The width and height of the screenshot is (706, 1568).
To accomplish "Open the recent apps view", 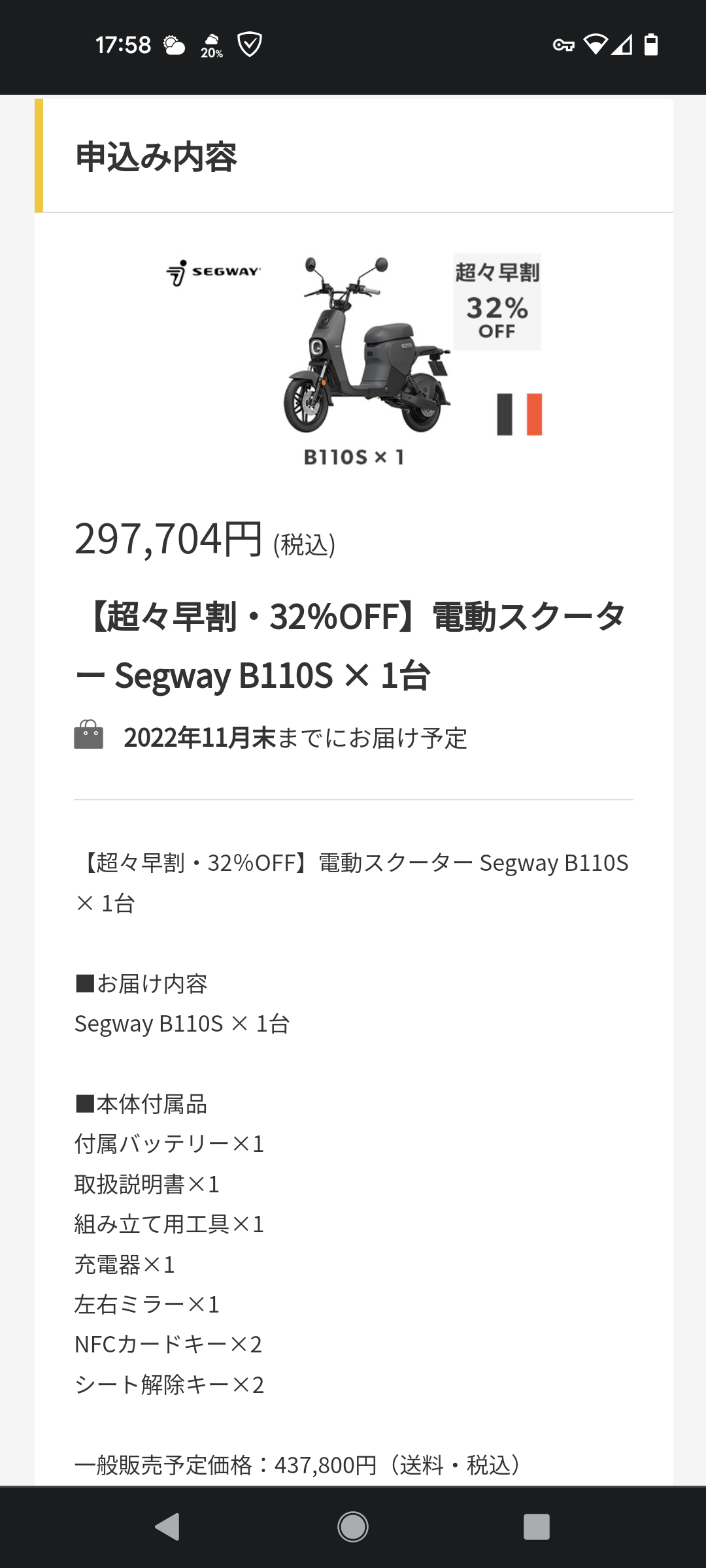I will 536,1527.
